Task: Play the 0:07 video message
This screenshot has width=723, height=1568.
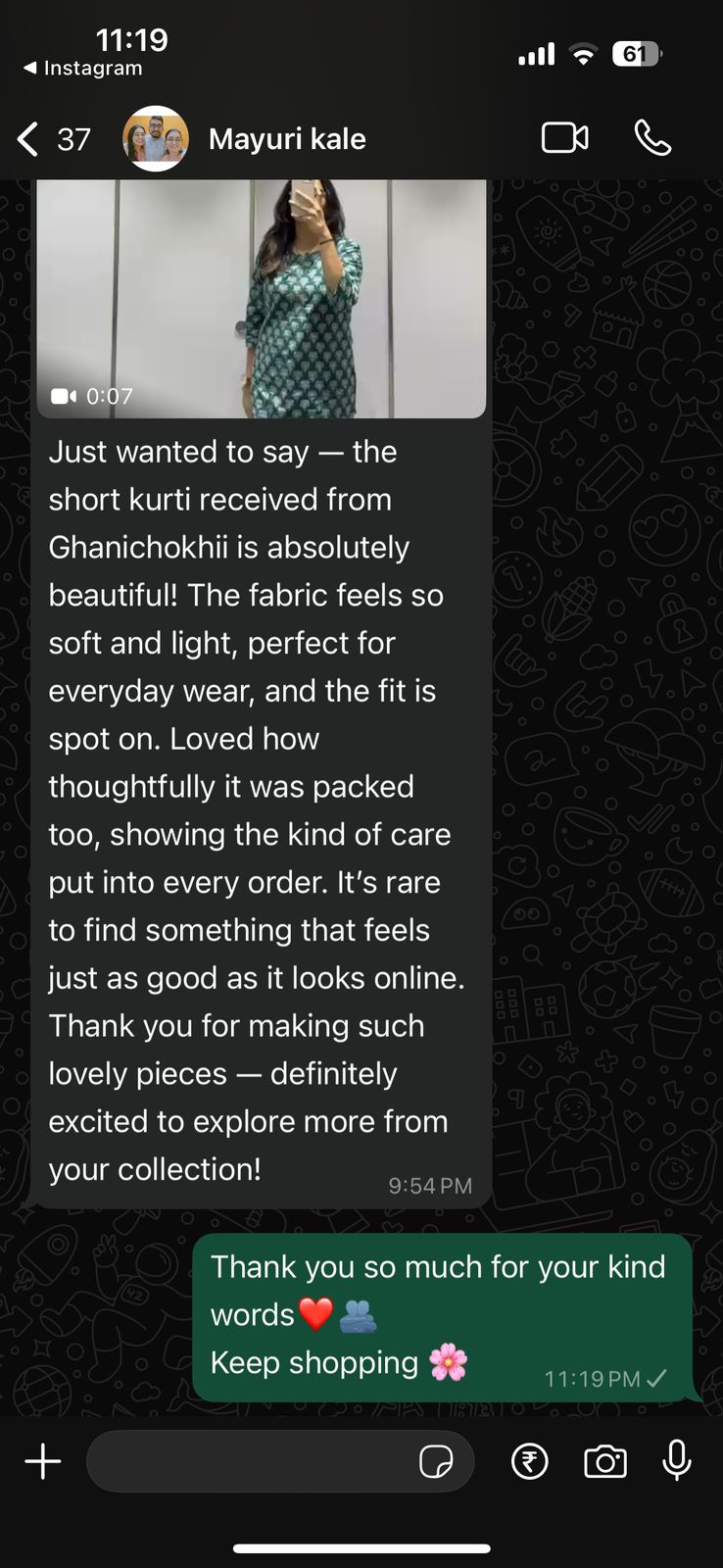Action: pos(262,299)
